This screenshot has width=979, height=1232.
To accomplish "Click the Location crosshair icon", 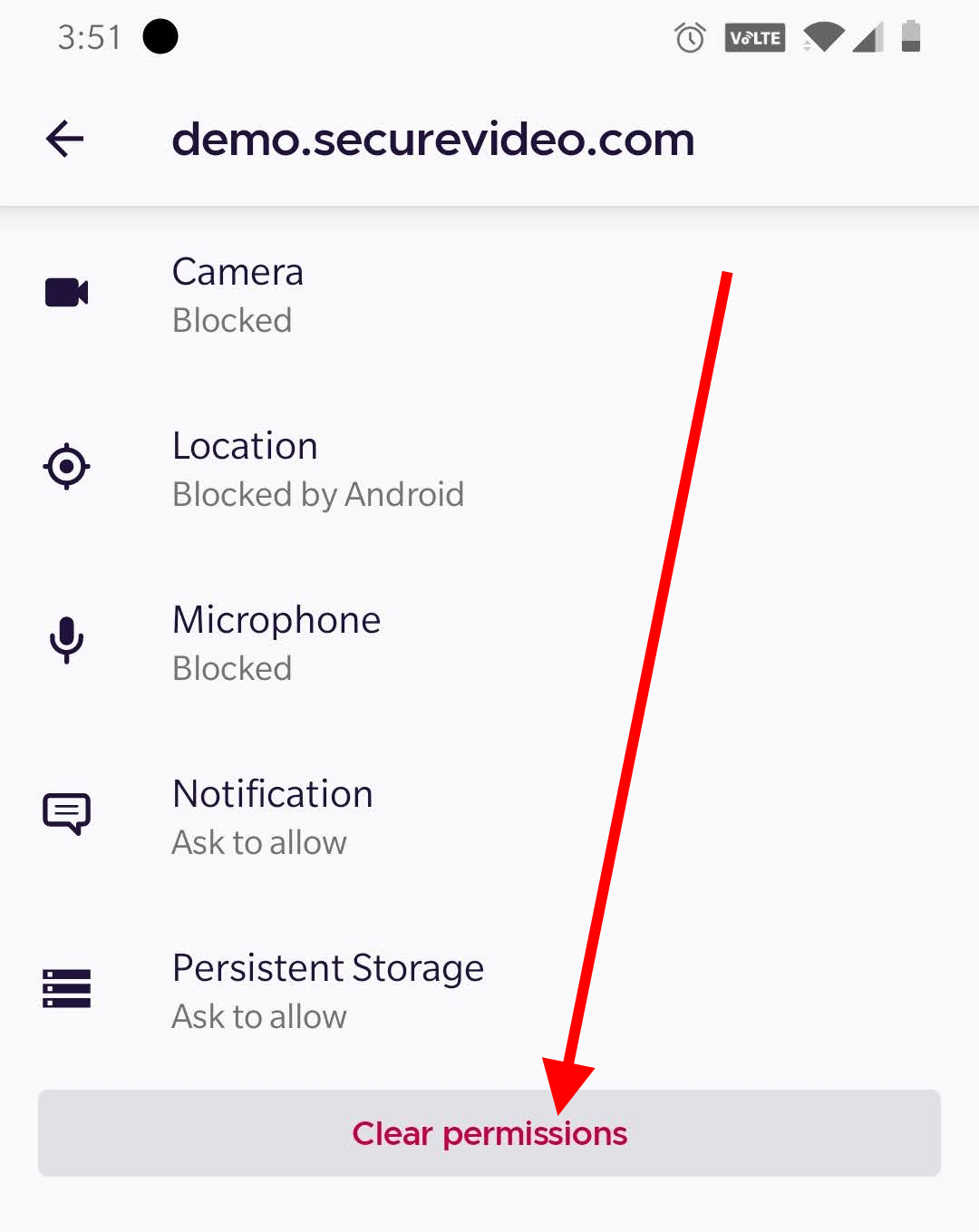I will click(65, 466).
